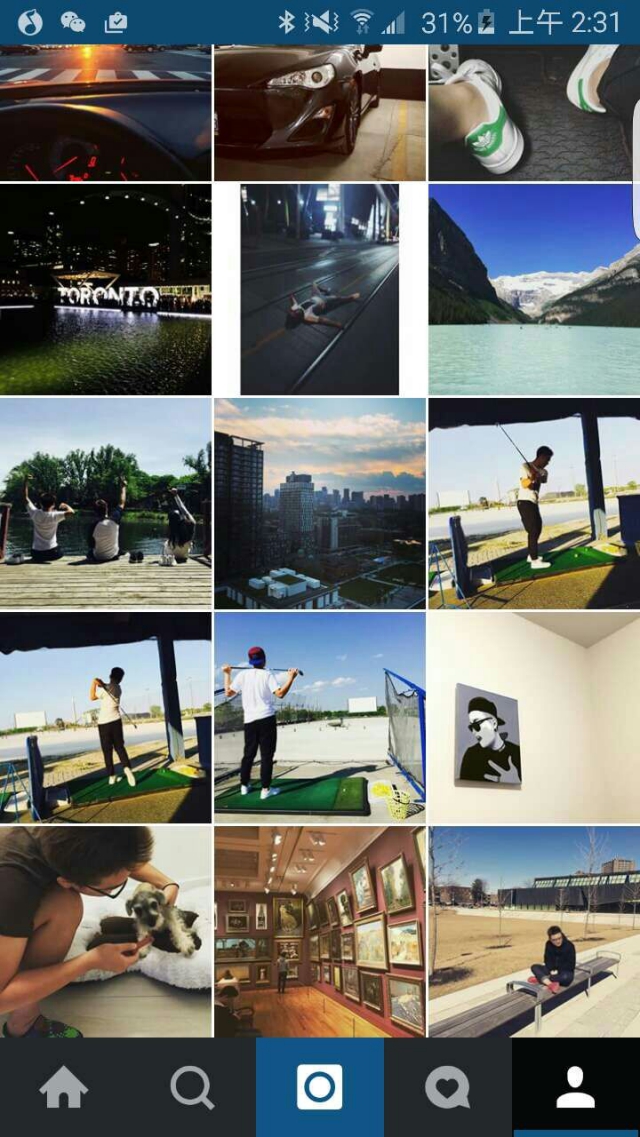The height and width of the screenshot is (1137, 640).
Task: Open photo of person sitting on bench
Action: click(534, 931)
